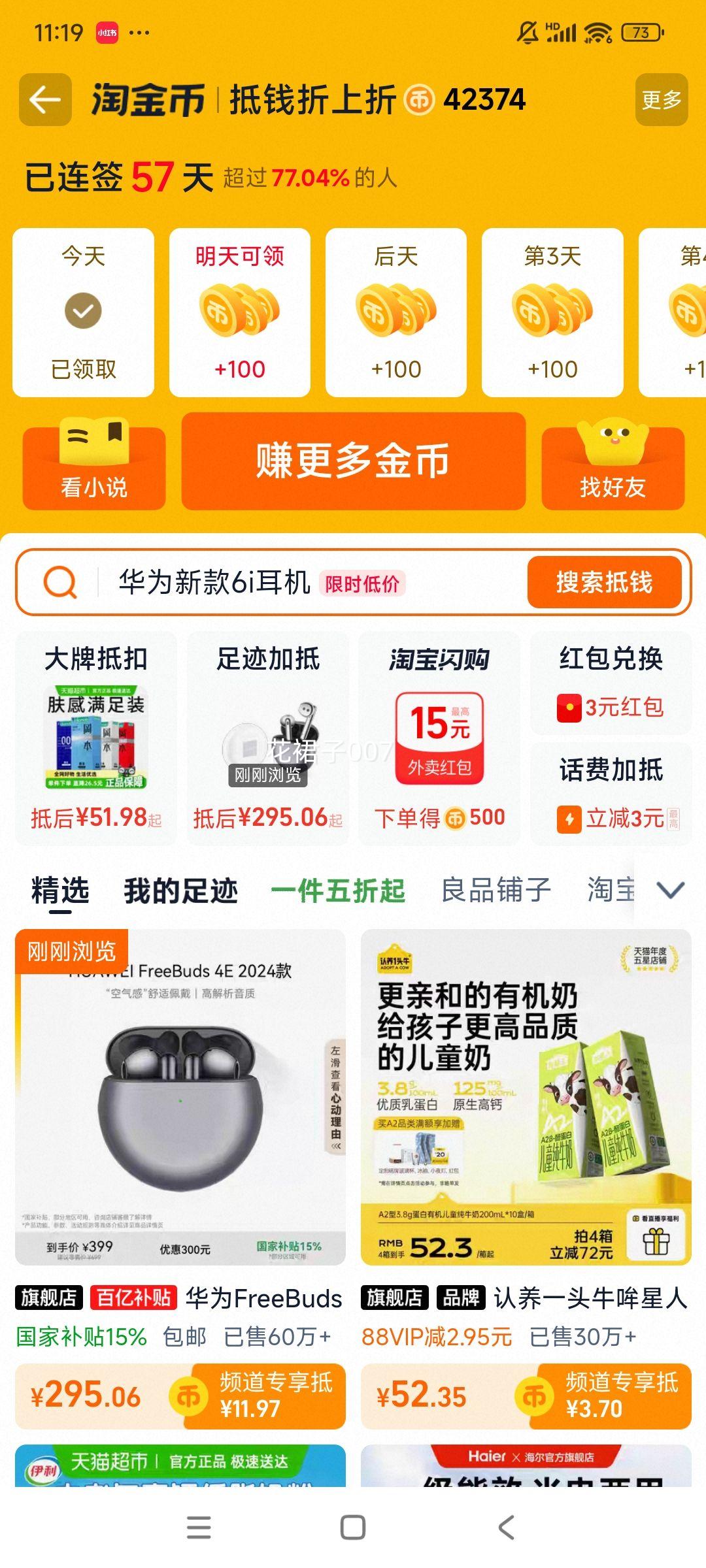The image size is (706, 1568).
Task: Switch to 我的足迹 tab
Action: coord(181,890)
